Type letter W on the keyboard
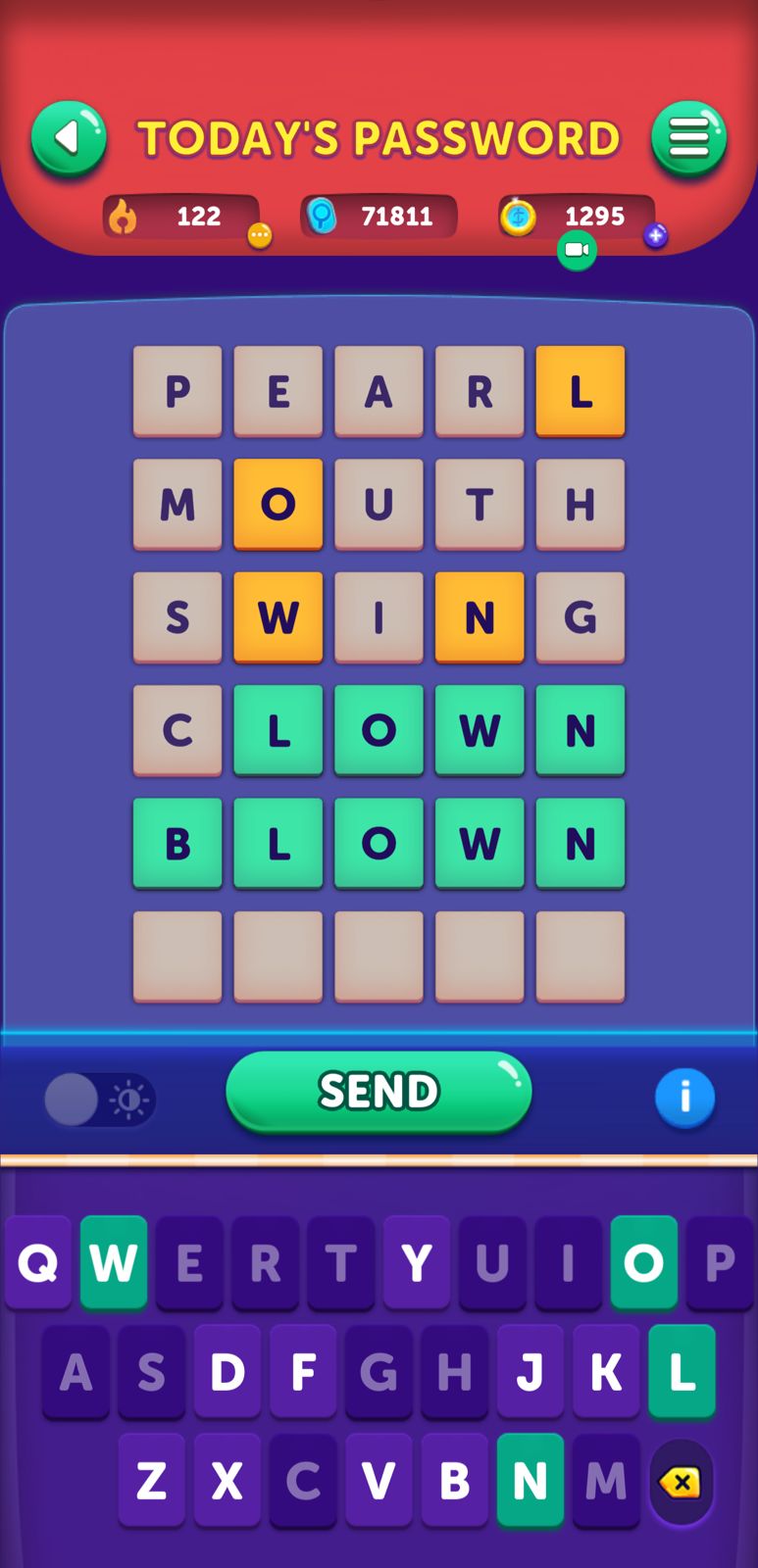This screenshot has height=1568, width=758. (114, 1263)
